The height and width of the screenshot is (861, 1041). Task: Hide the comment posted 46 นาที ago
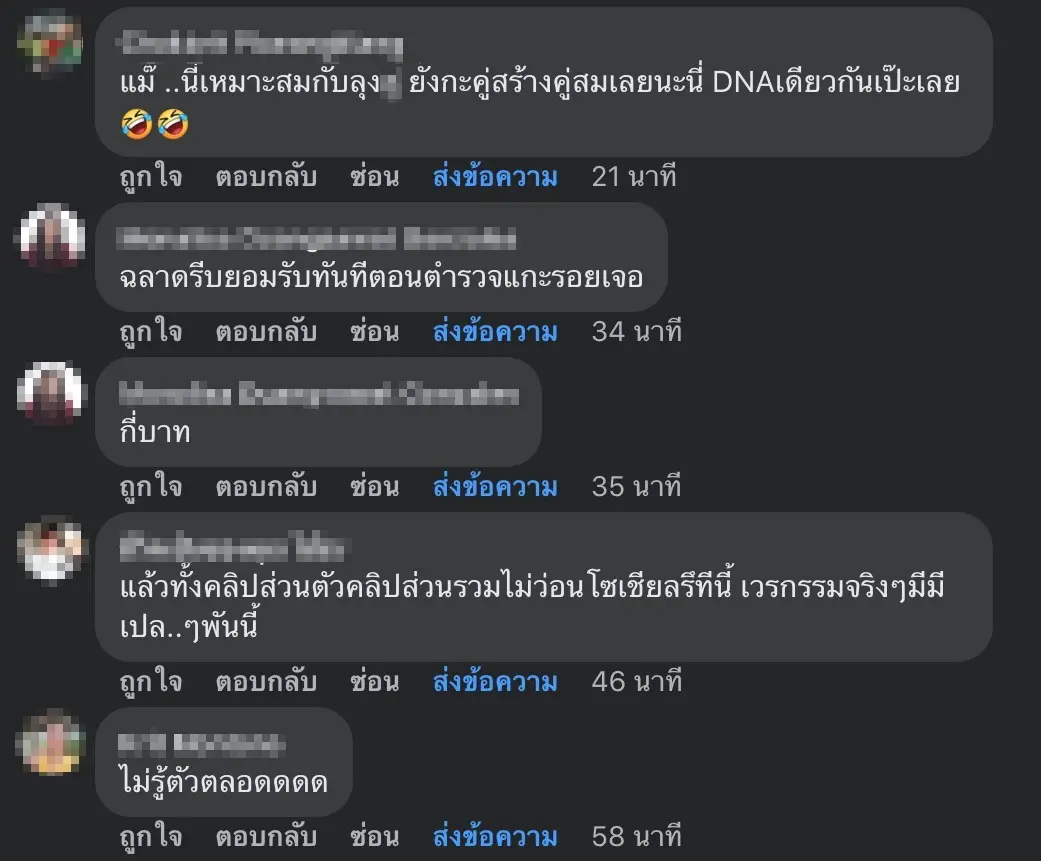click(x=375, y=682)
